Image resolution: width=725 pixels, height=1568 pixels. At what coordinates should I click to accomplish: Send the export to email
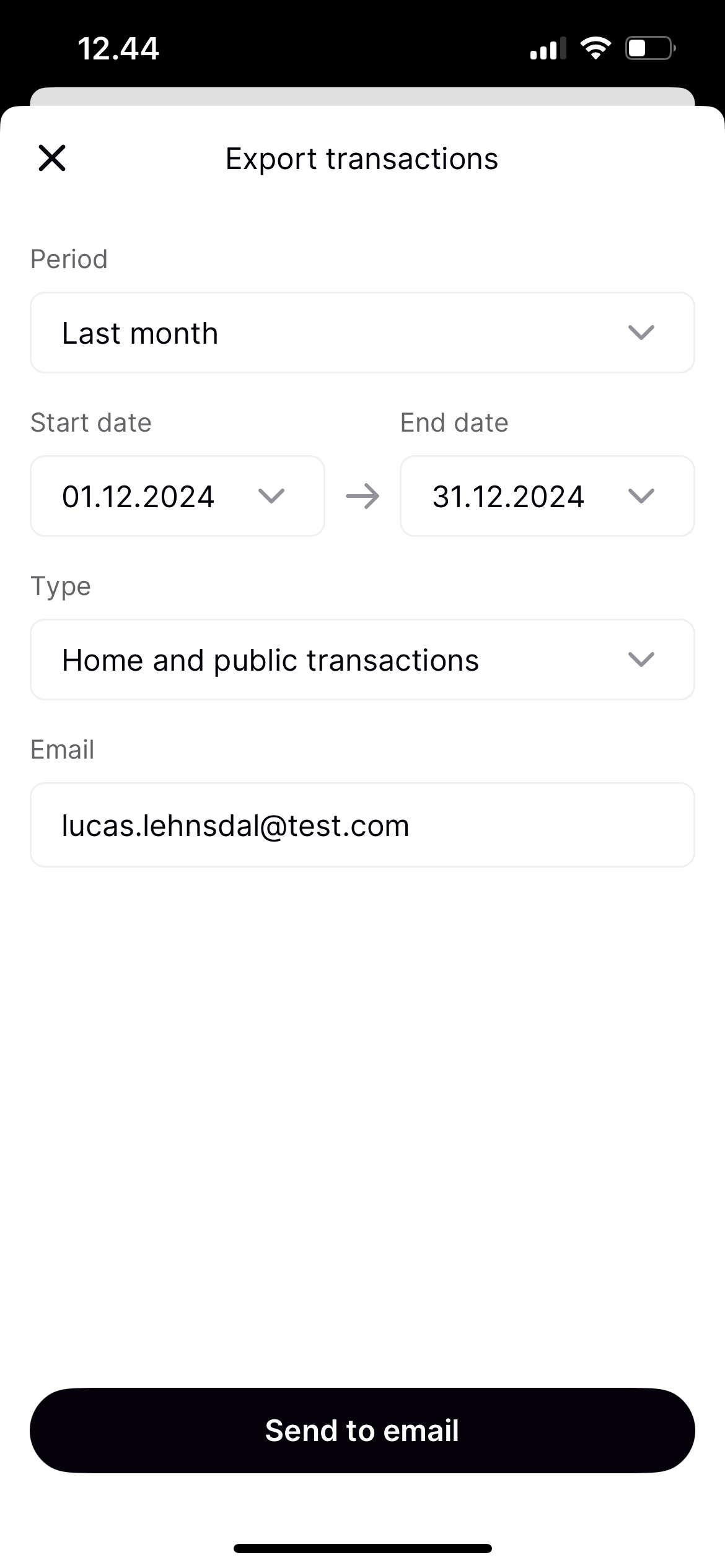[362, 1431]
